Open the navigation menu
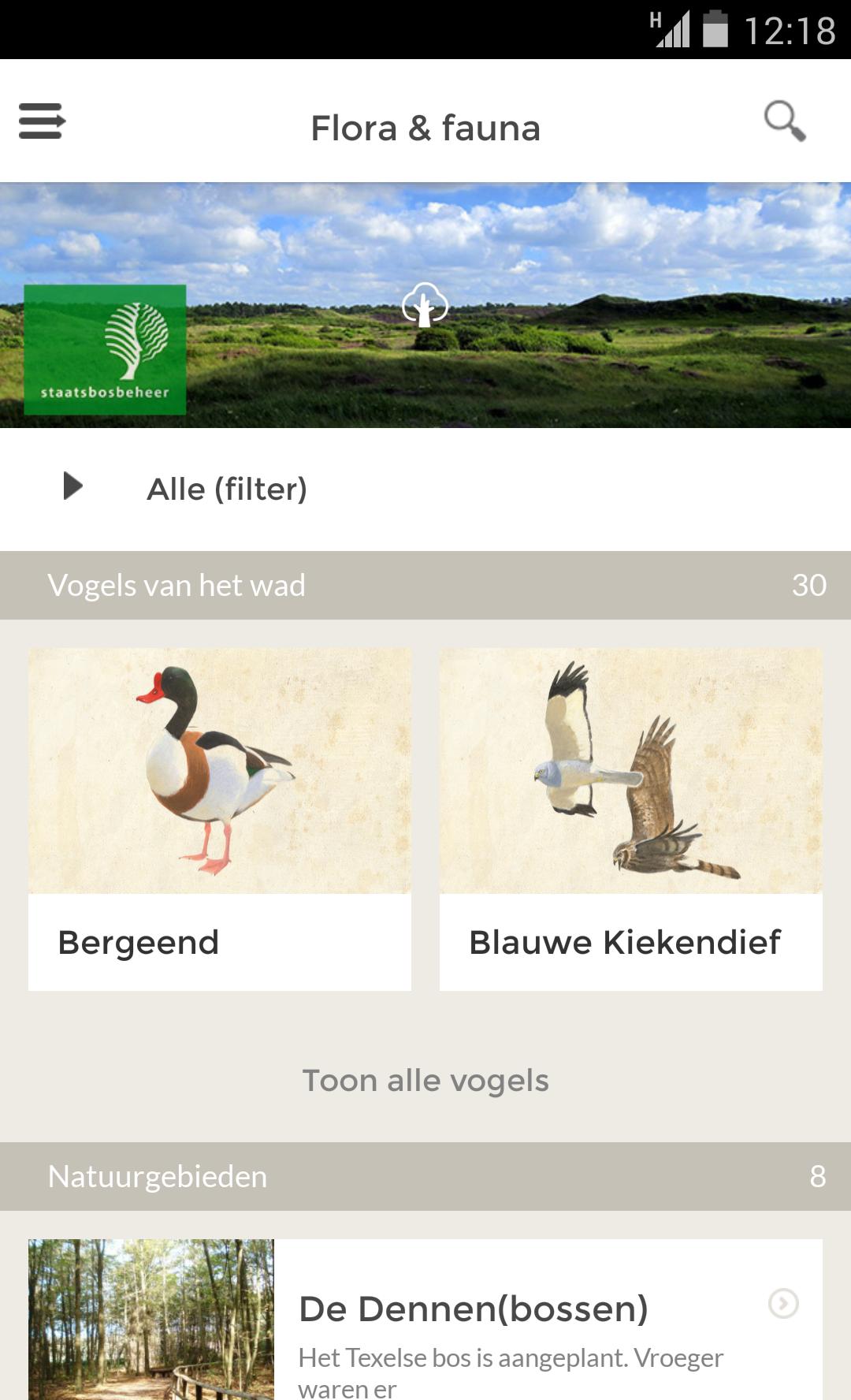Image resolution: width=851 pixels, height=1400 pixels. (x=43, y=122)
